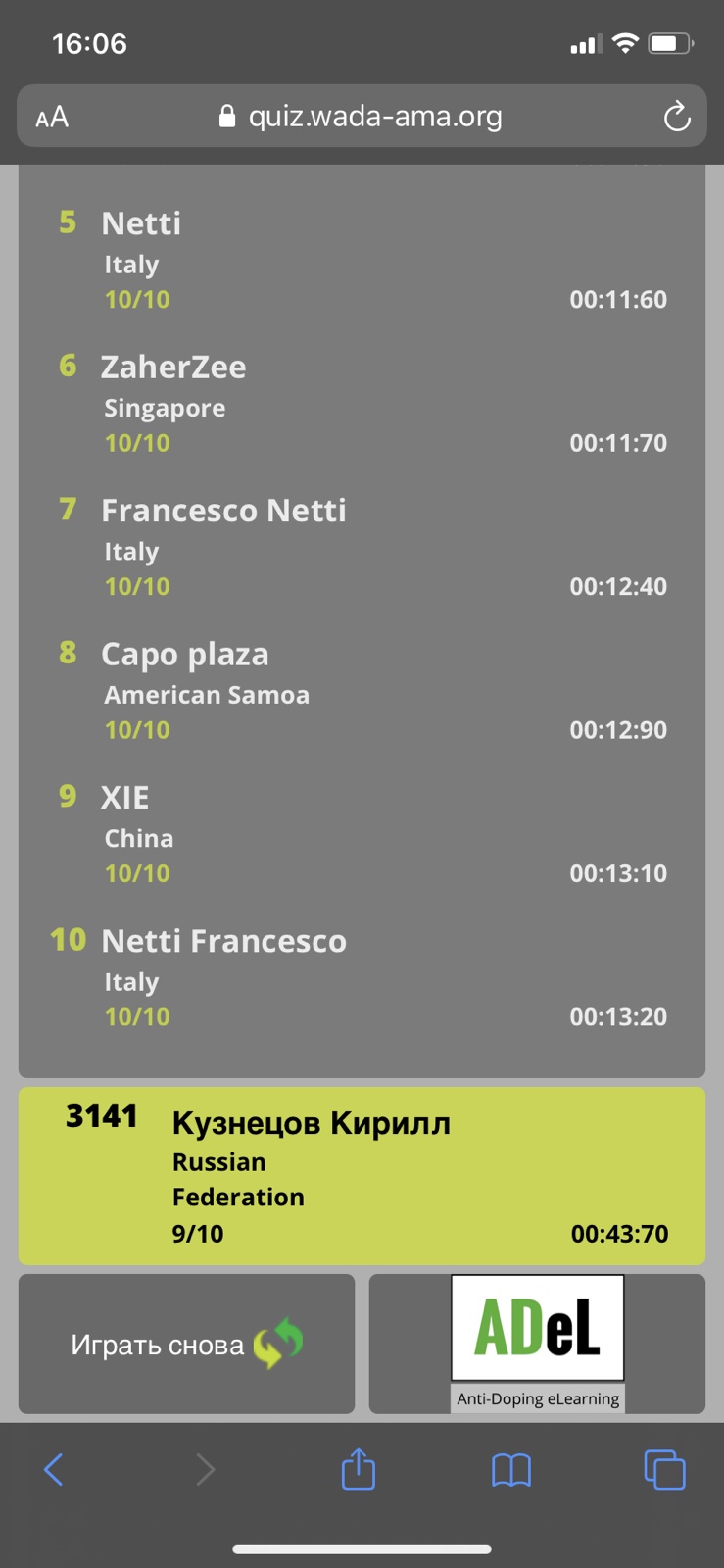
Task: Tap the quiz.wada-ama.org address bar
Action: [362, 117]
